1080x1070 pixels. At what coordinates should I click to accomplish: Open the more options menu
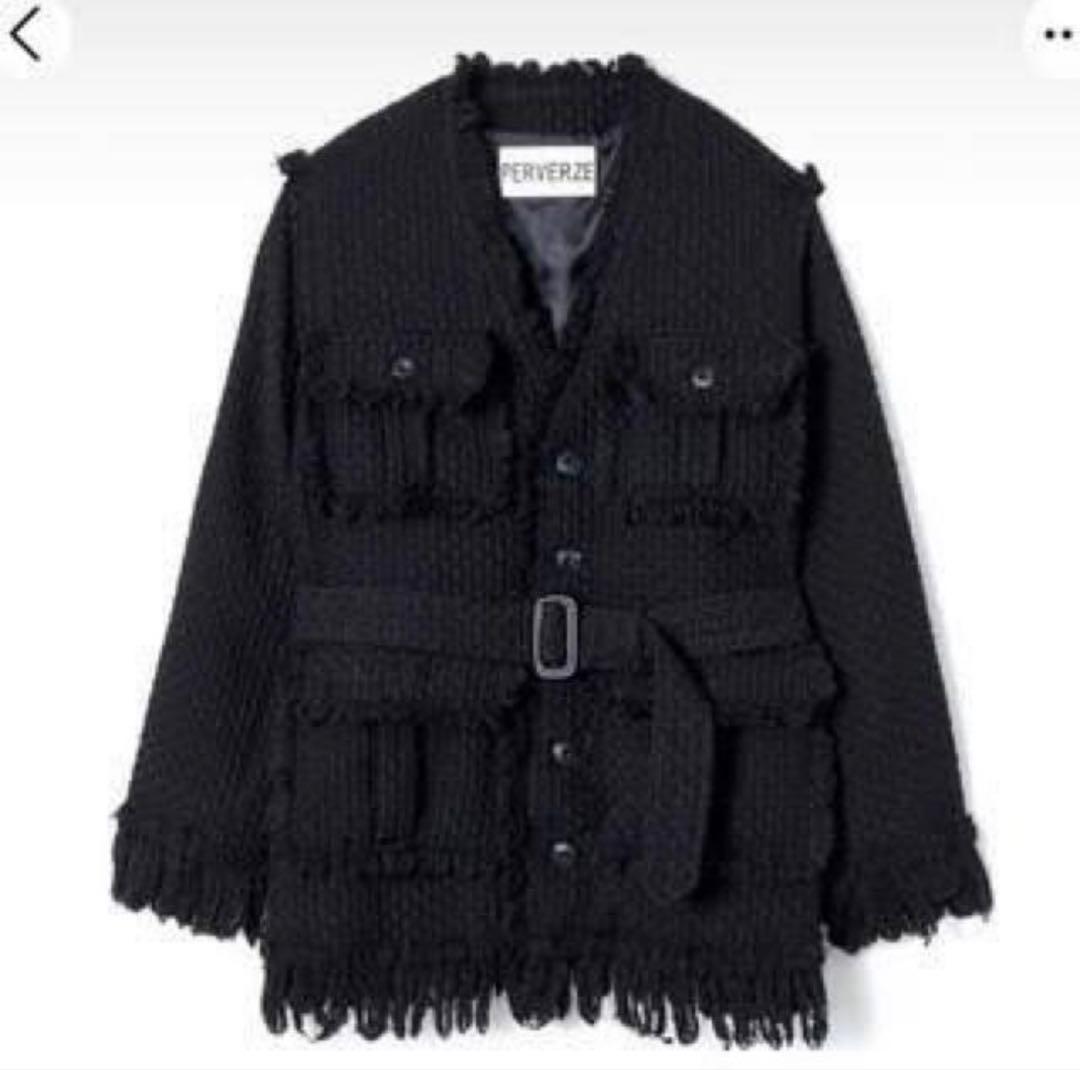[1056, 35]
